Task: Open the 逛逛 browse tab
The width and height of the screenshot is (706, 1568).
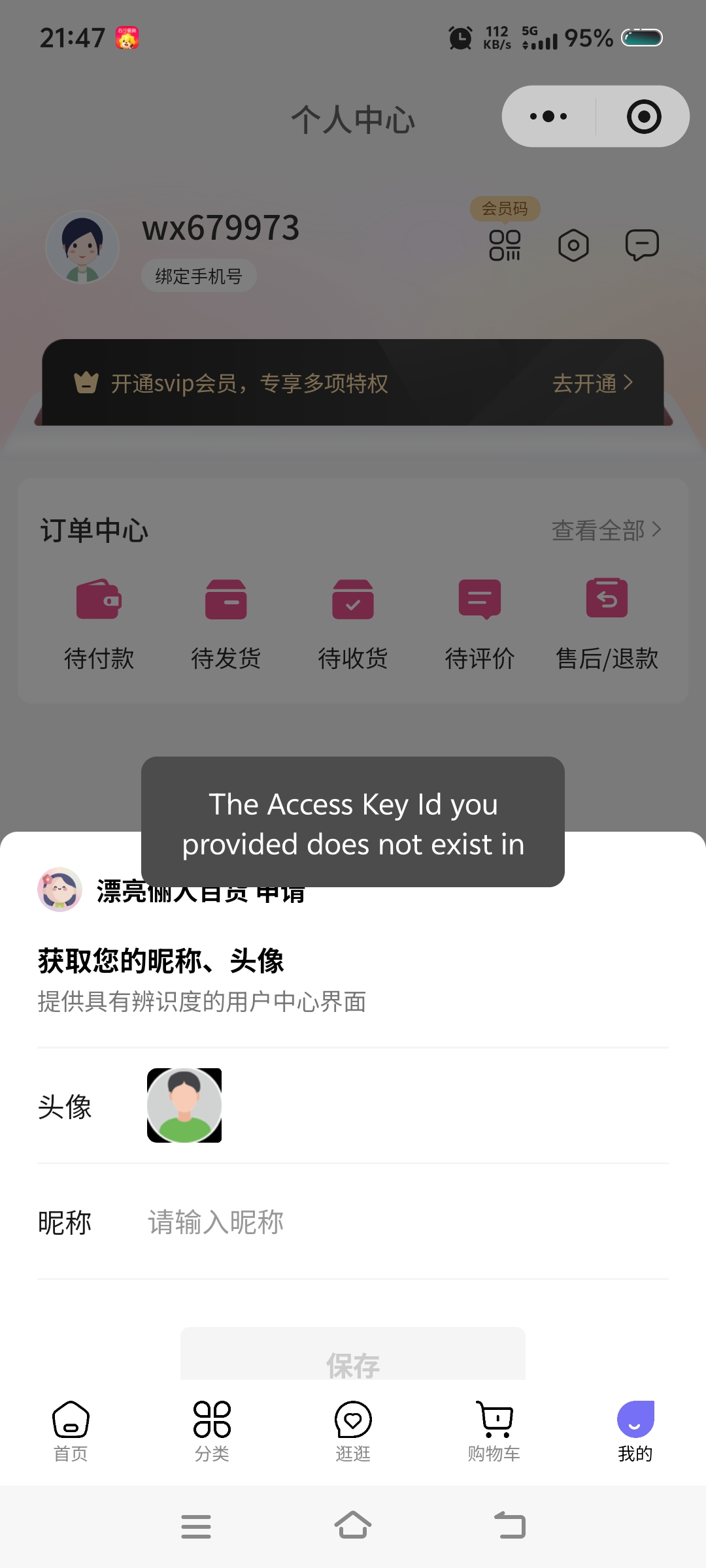Action: 353,1431
